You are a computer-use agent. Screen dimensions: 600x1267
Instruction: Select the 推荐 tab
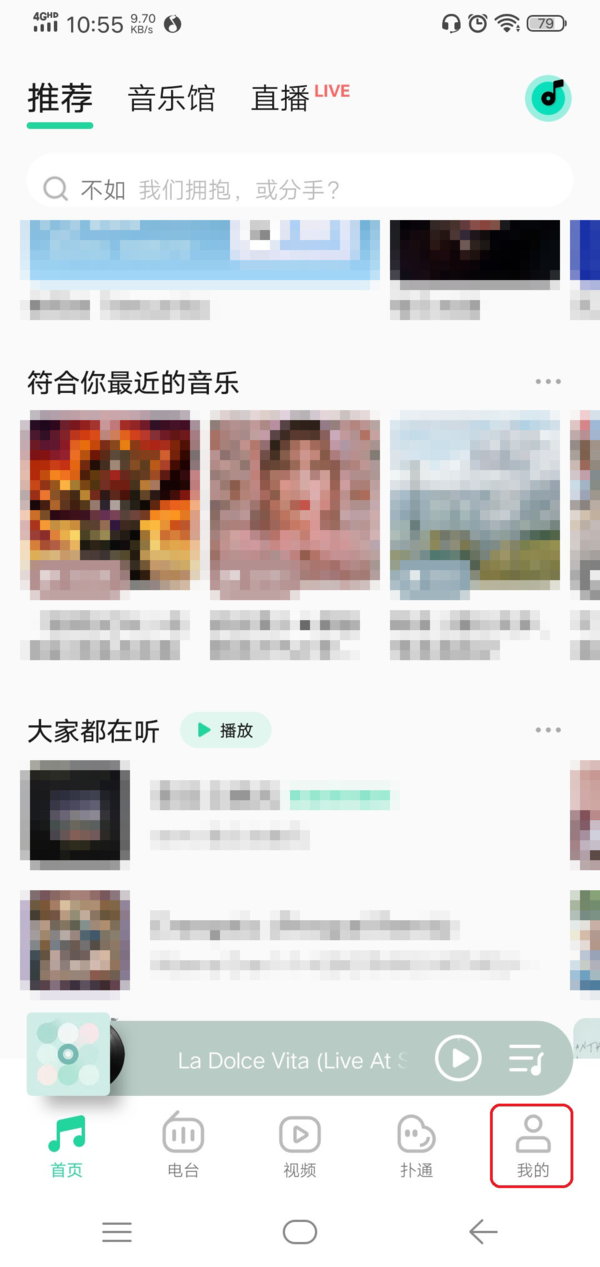pos(60,99)
